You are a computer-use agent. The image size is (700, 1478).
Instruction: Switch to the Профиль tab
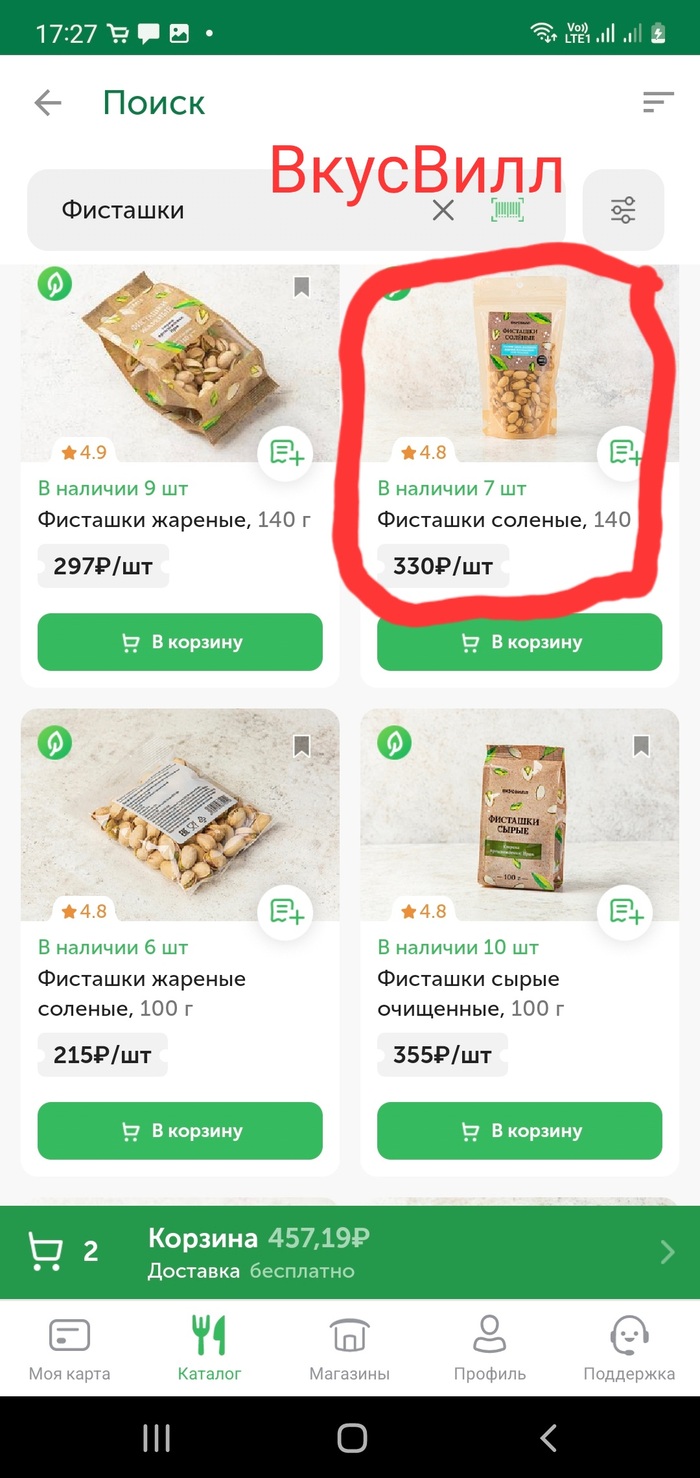coord(489,1348)
